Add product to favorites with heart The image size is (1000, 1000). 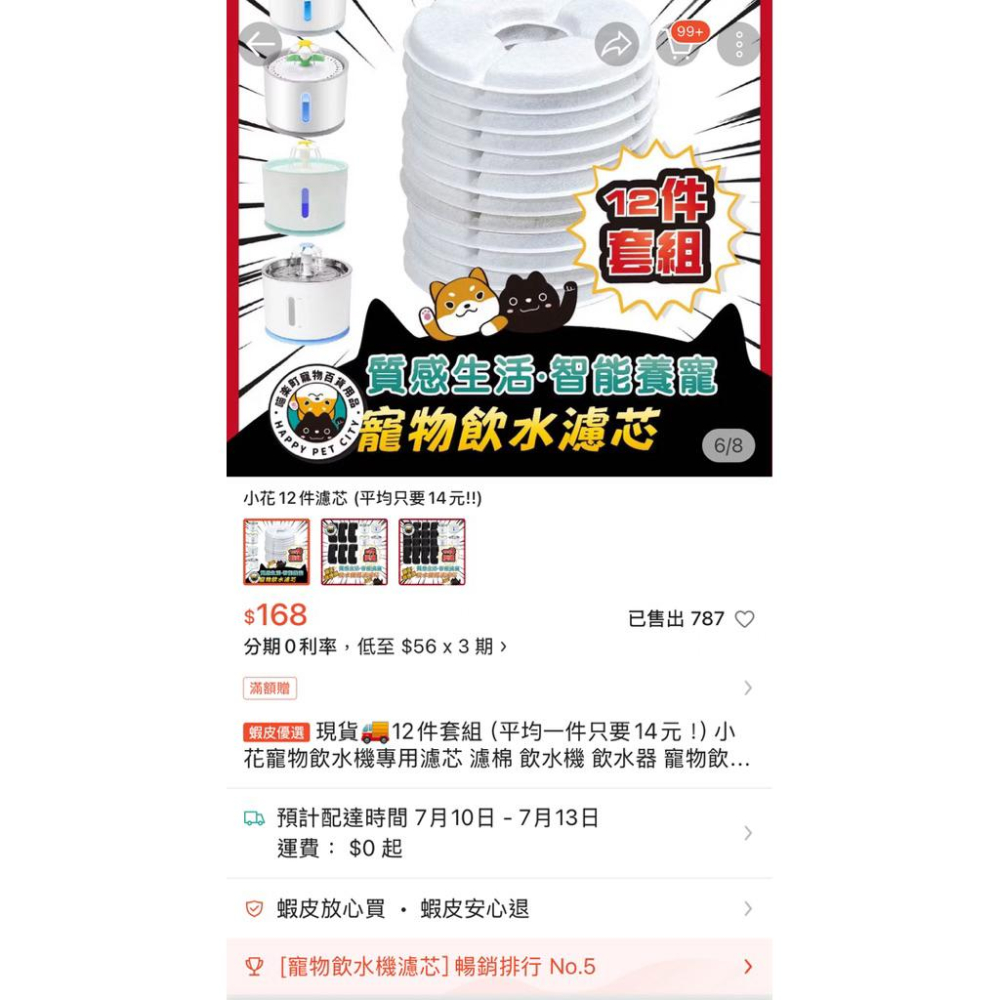[745, 619]
